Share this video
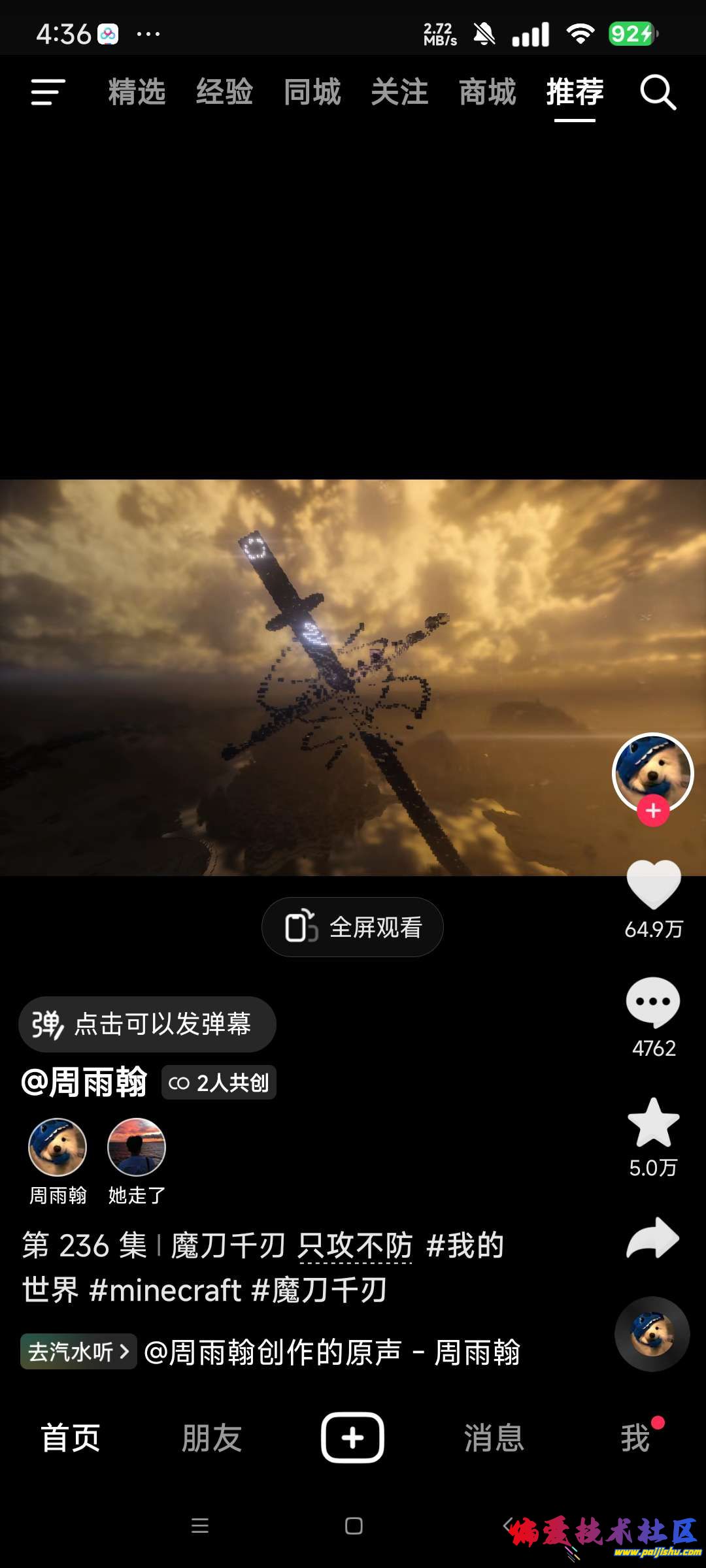The image size is (706, 1568). pyautogui.click(x=653, y=1238)
